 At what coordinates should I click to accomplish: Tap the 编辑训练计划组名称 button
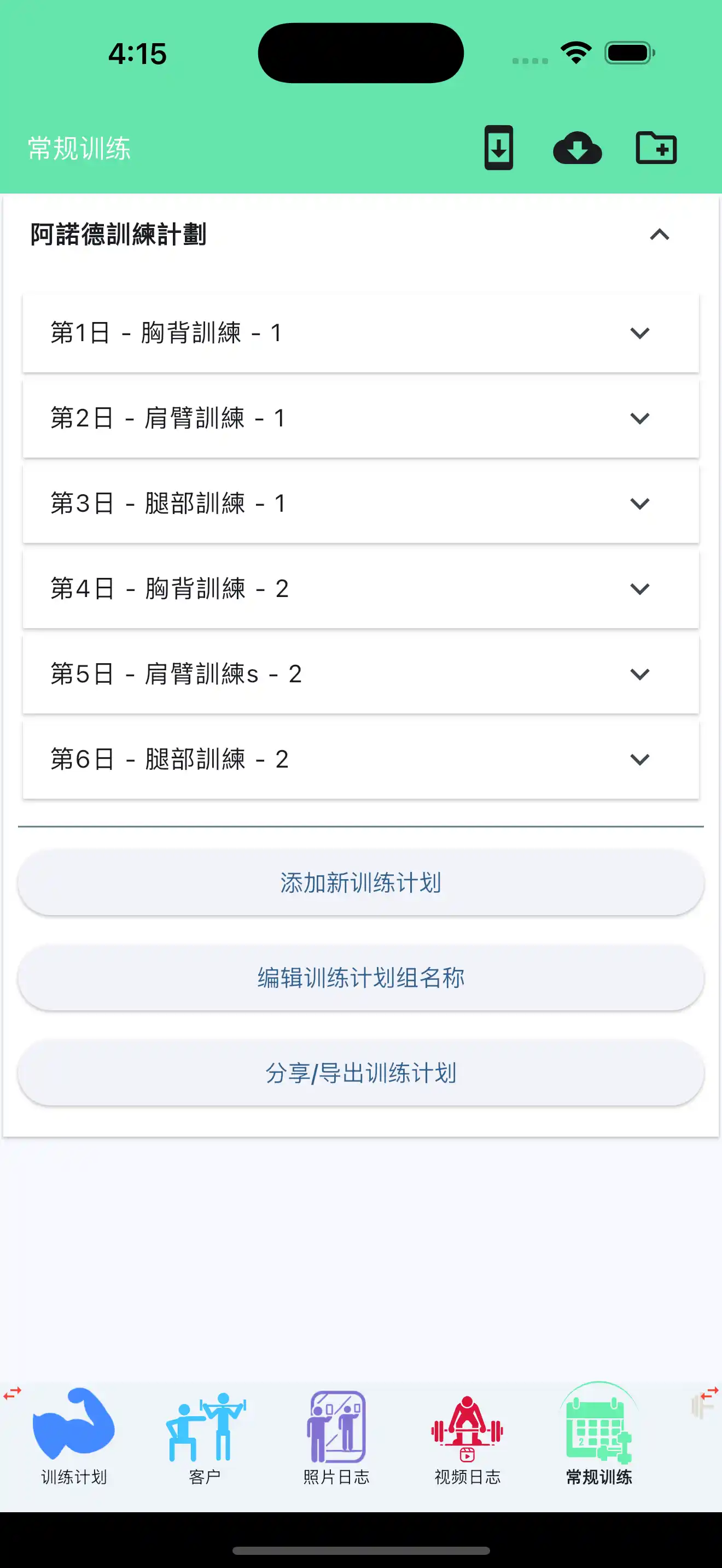click(361, 978)
